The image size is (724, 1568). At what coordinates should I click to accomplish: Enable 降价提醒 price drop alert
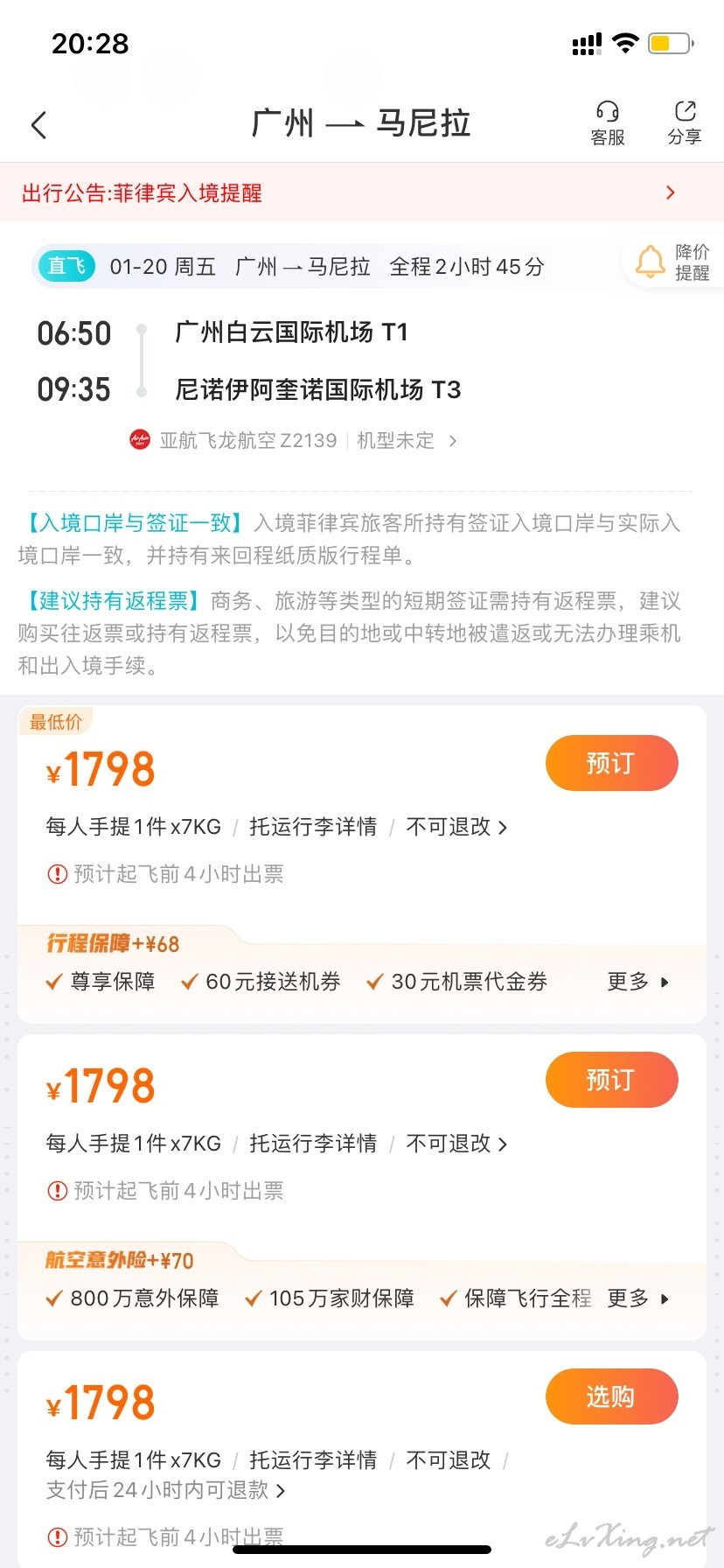click(x=672, y=262)
